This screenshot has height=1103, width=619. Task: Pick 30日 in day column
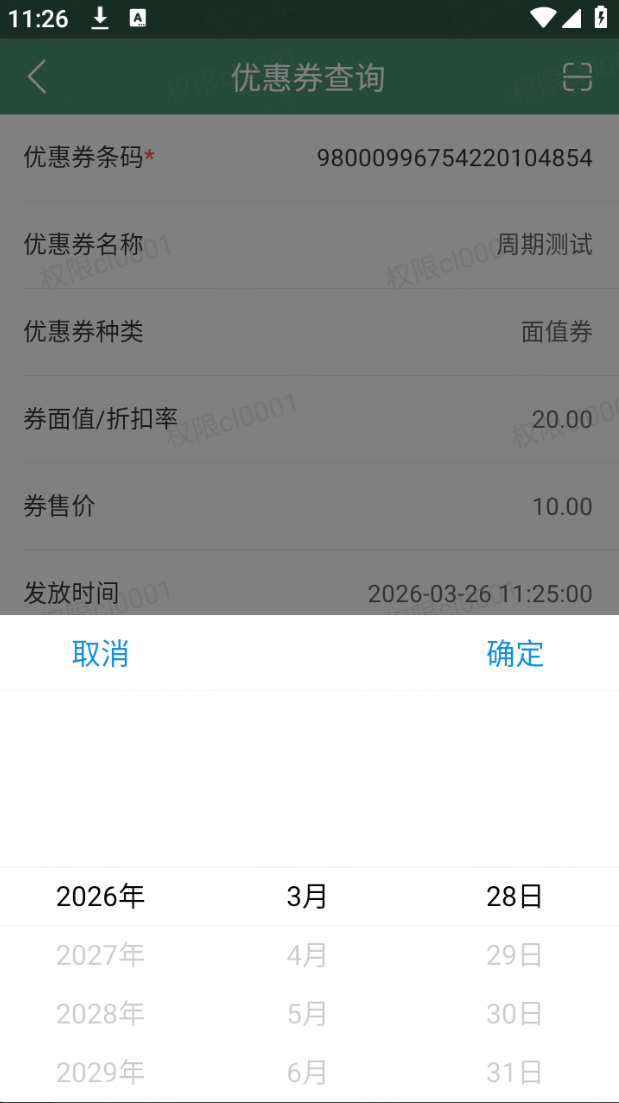coord(514,1014)
